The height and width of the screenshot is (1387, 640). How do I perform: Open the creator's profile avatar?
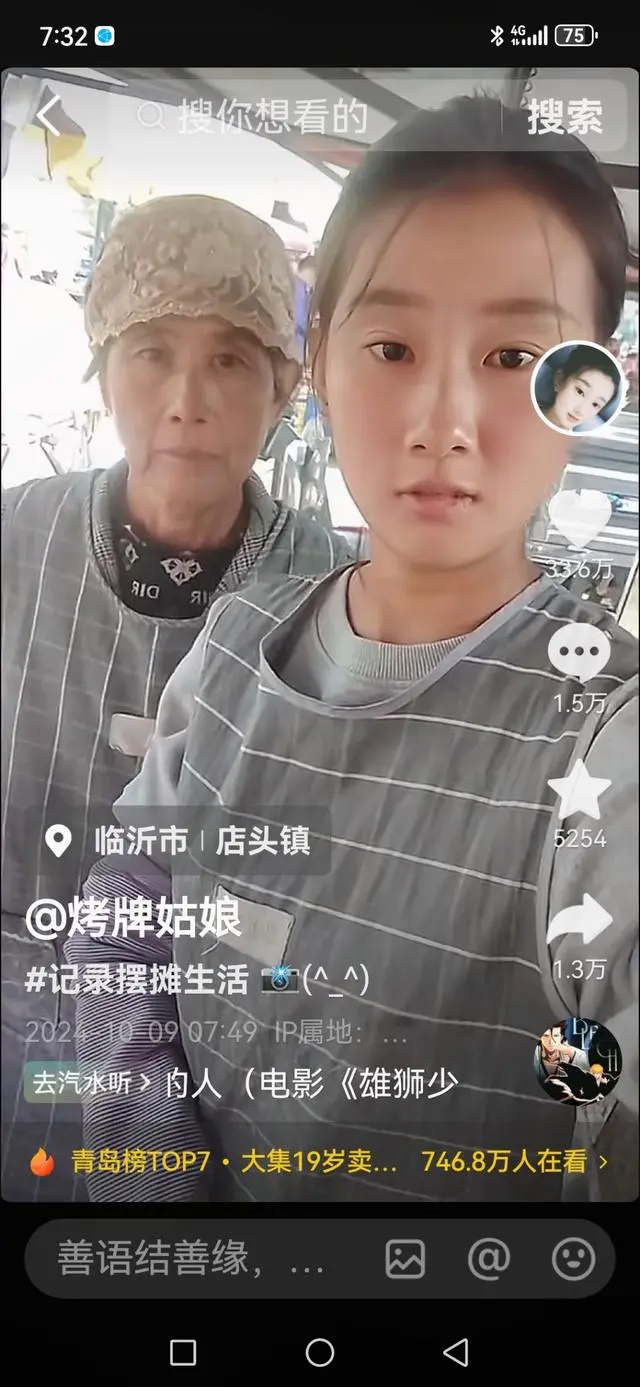click(577, 386)
